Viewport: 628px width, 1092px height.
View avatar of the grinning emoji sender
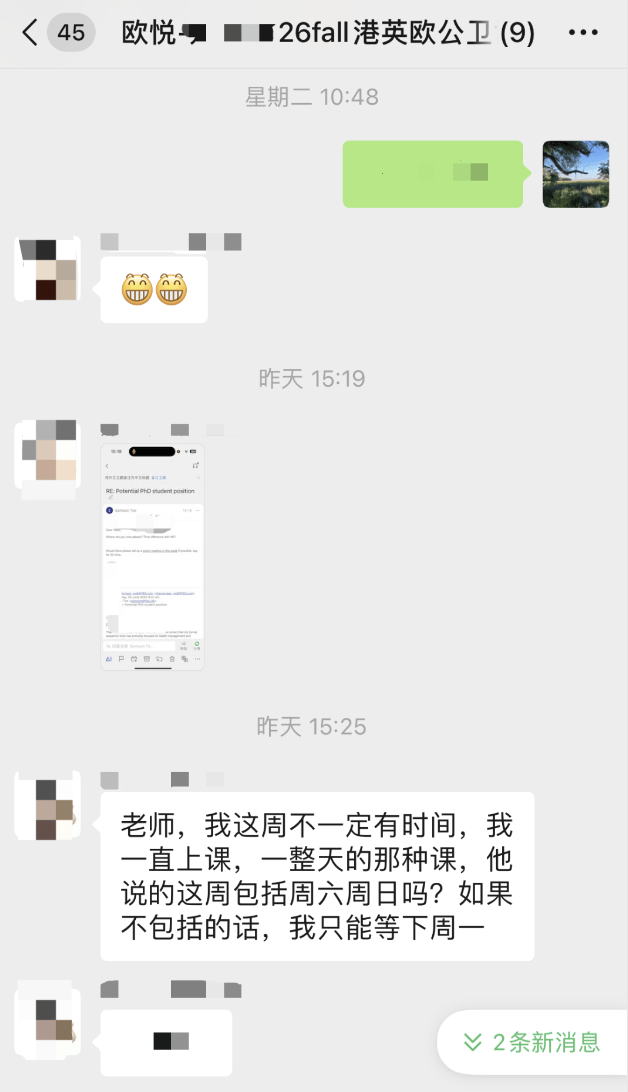pos(47,269)
